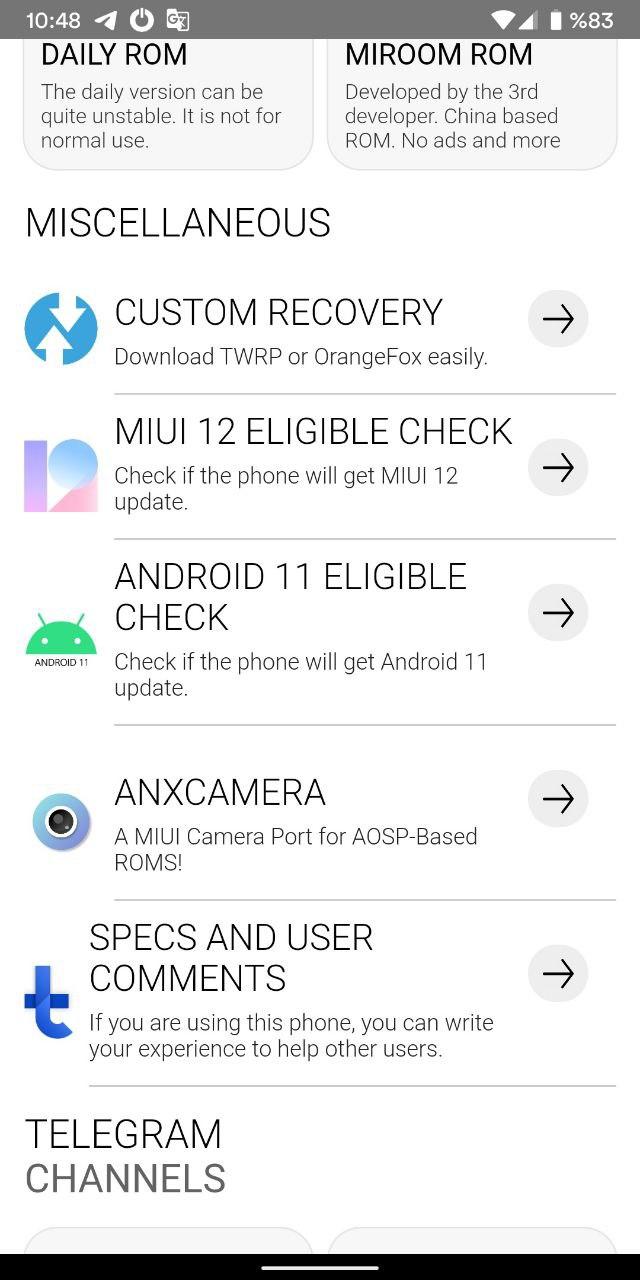Image resolution: width=640 pixels, height=1280 pixels.
Task: Tap the arrow beside ANXCAMERA
Action: pos(558,798)
